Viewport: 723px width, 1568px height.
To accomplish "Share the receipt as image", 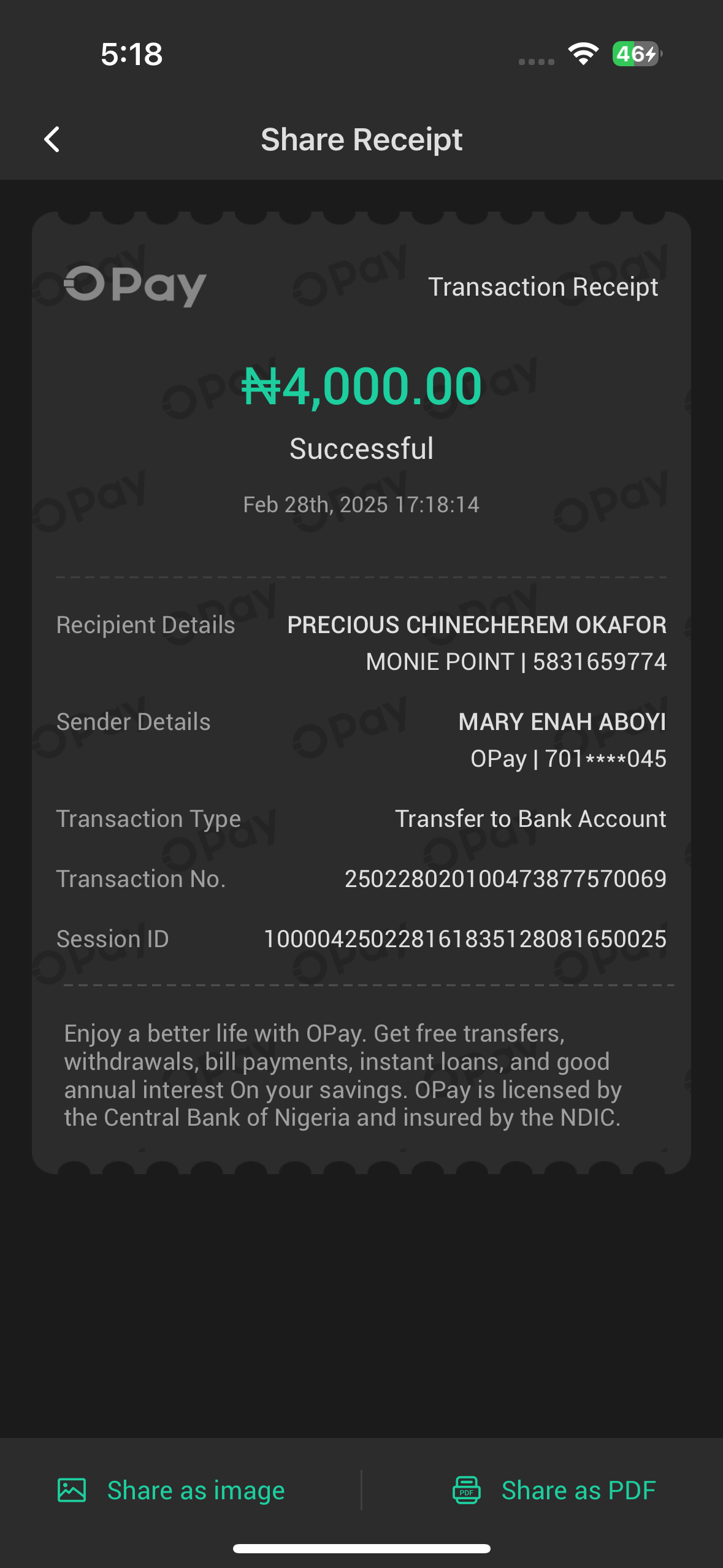I will pos(172,1490).
